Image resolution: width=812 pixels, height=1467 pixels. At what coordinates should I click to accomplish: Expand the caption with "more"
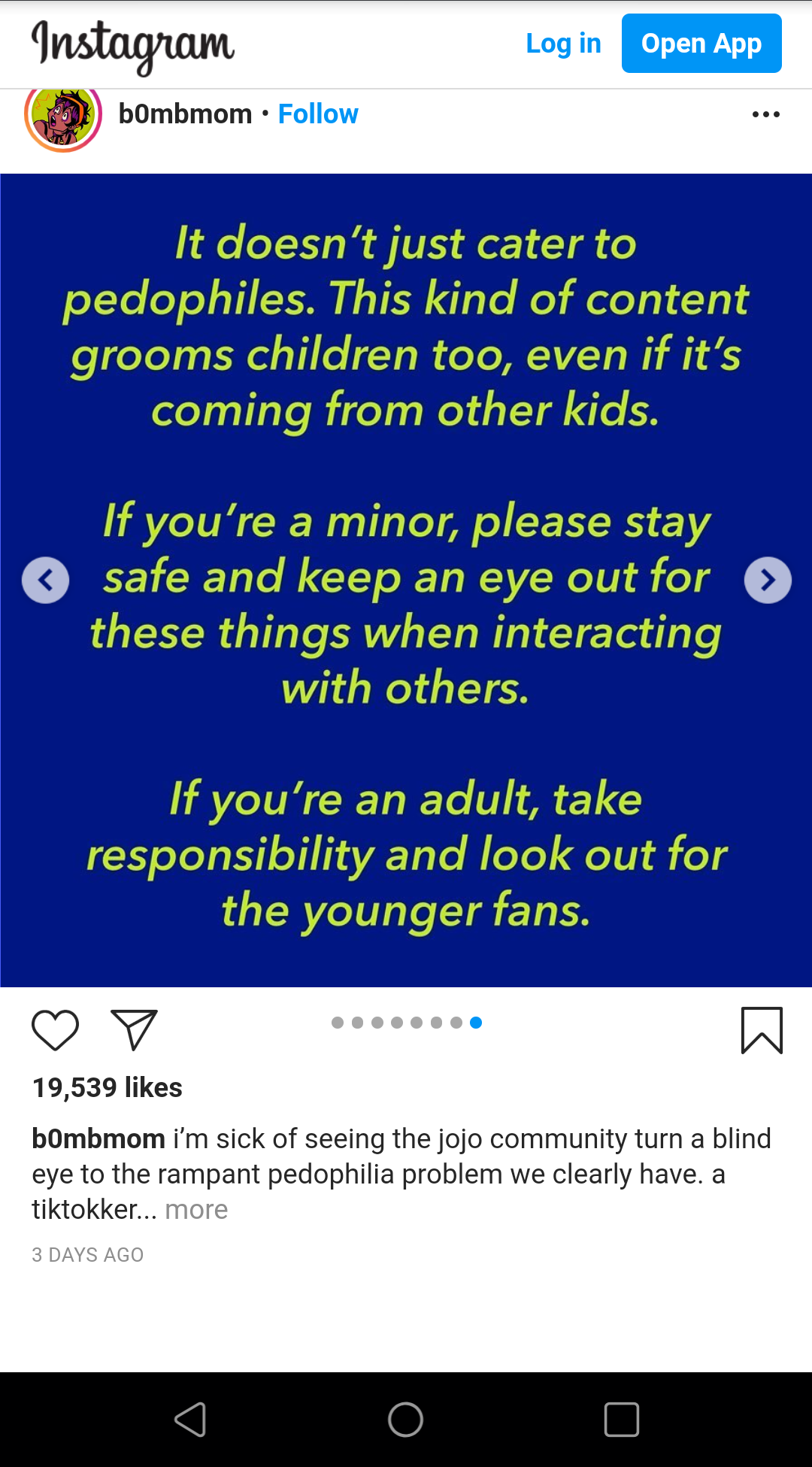pyautogui.click(x=196, y=1209)
